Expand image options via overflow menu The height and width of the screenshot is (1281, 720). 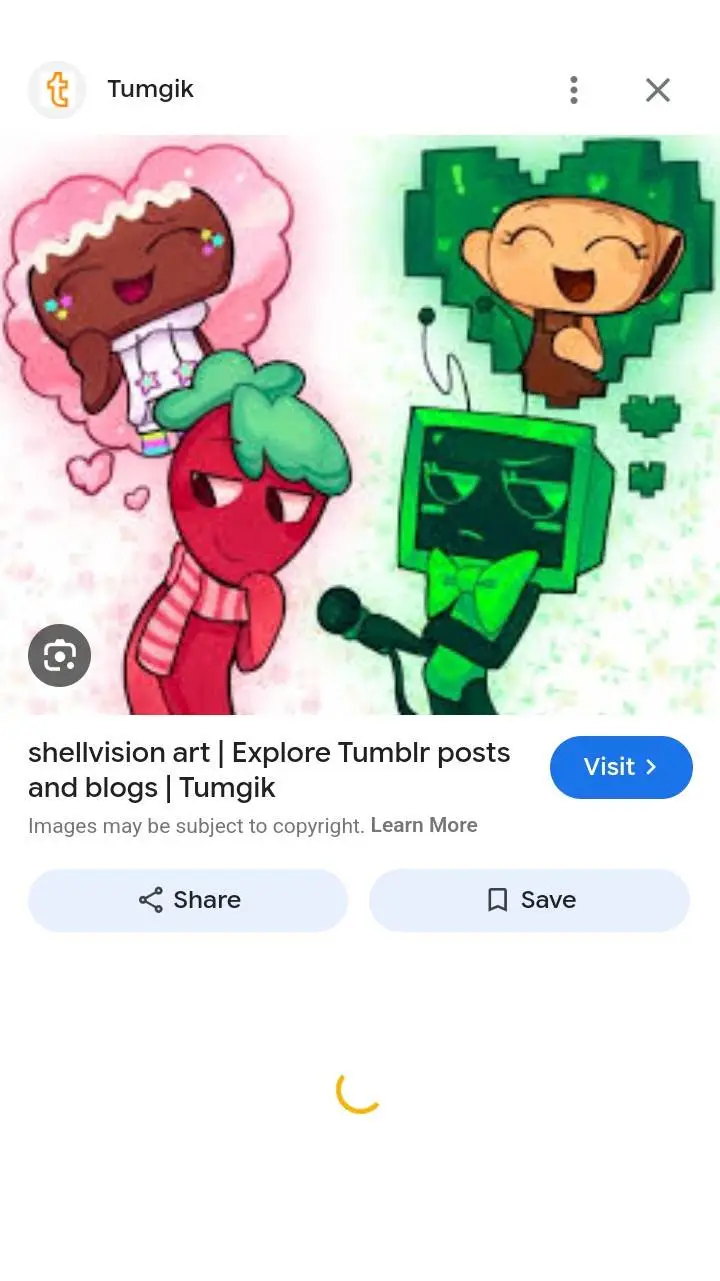(574, 89)
